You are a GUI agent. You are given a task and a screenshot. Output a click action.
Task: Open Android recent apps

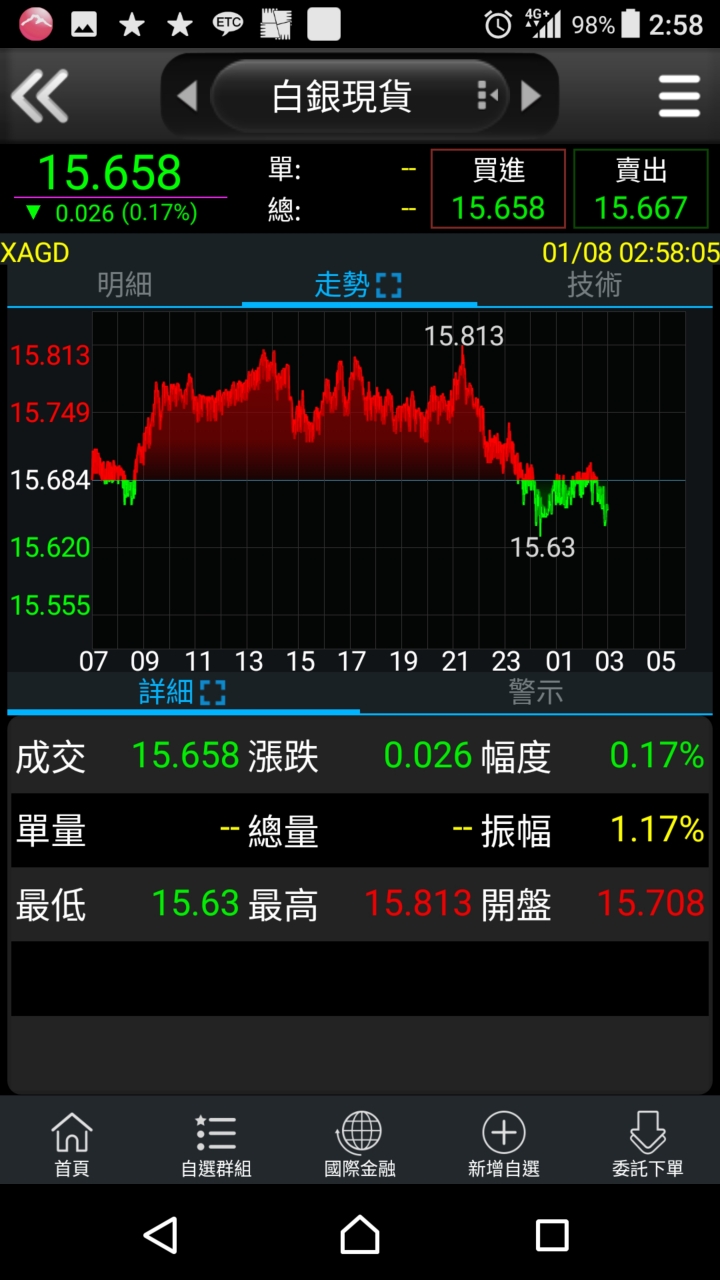pyautogui.click(x=552, y=1235)
